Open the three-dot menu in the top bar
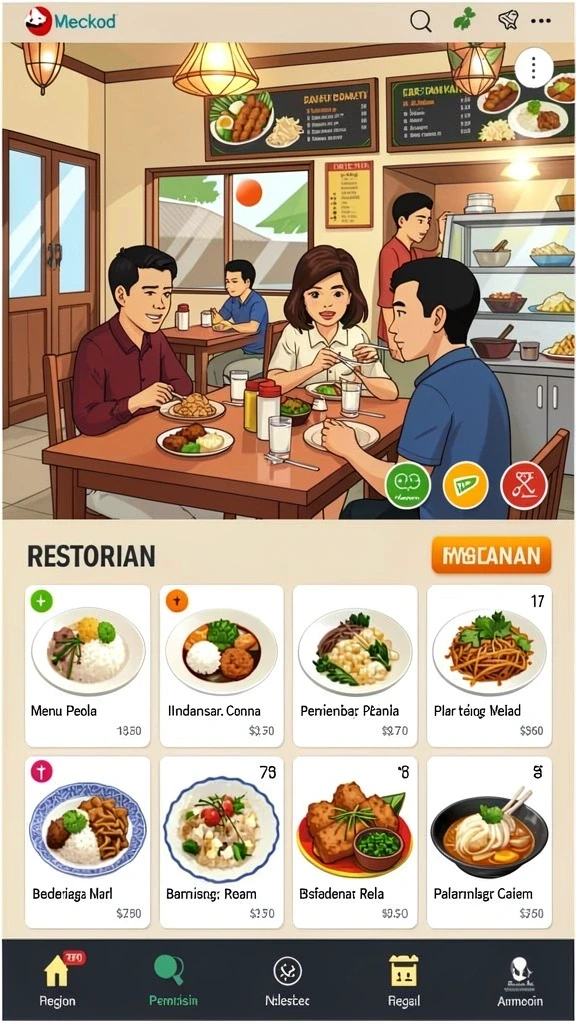The height and width of the screenshot is (1024, 576). tap(541, 21)
